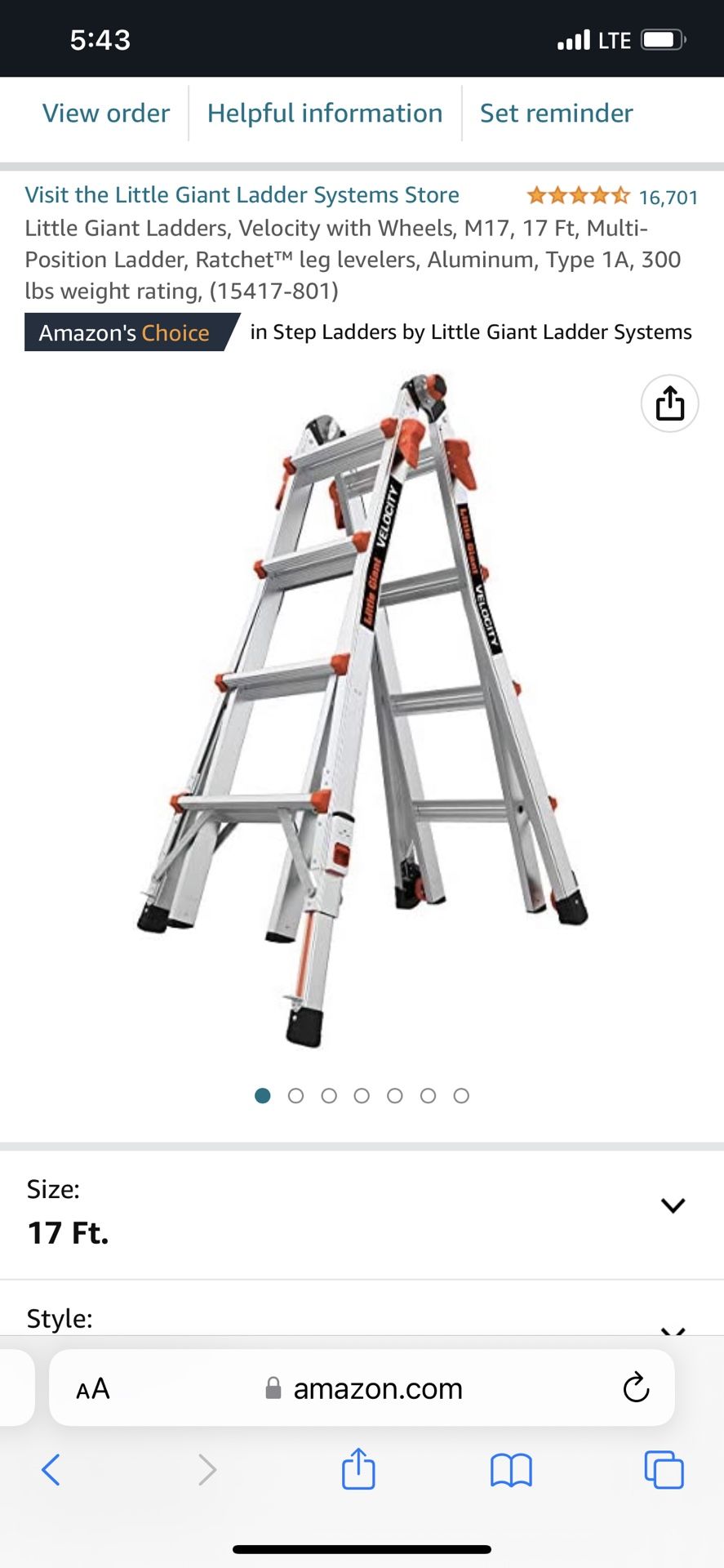
Task: Share this ladder product
Action: 669,403
